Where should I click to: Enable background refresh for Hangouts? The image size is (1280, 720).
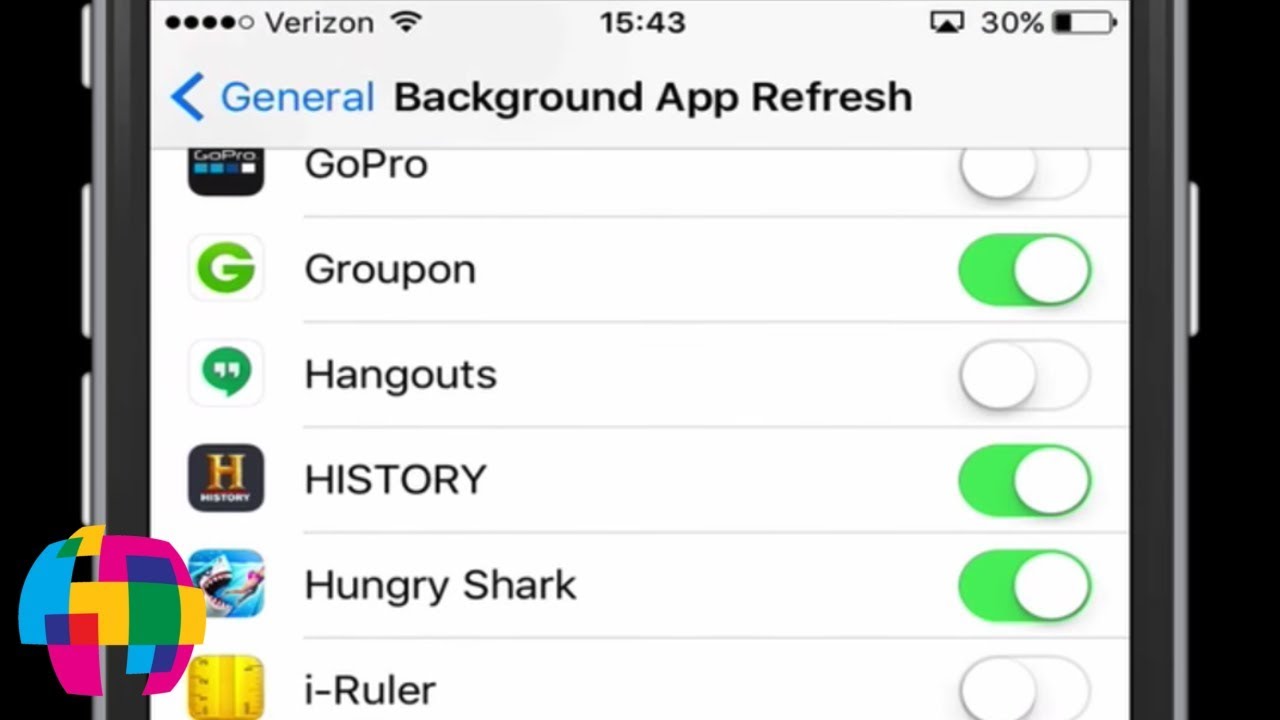click(x=1024, y=375)
